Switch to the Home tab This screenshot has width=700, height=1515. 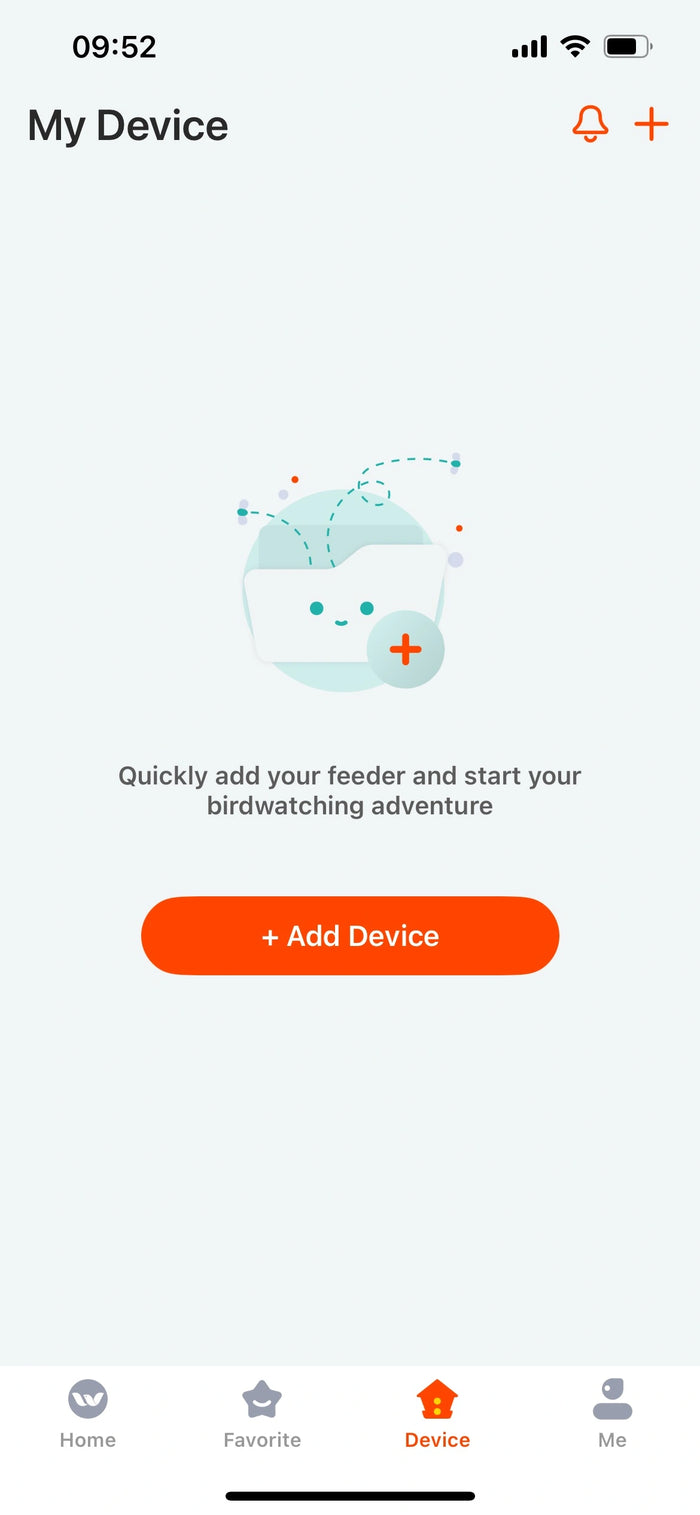(x=88, y=1413)
